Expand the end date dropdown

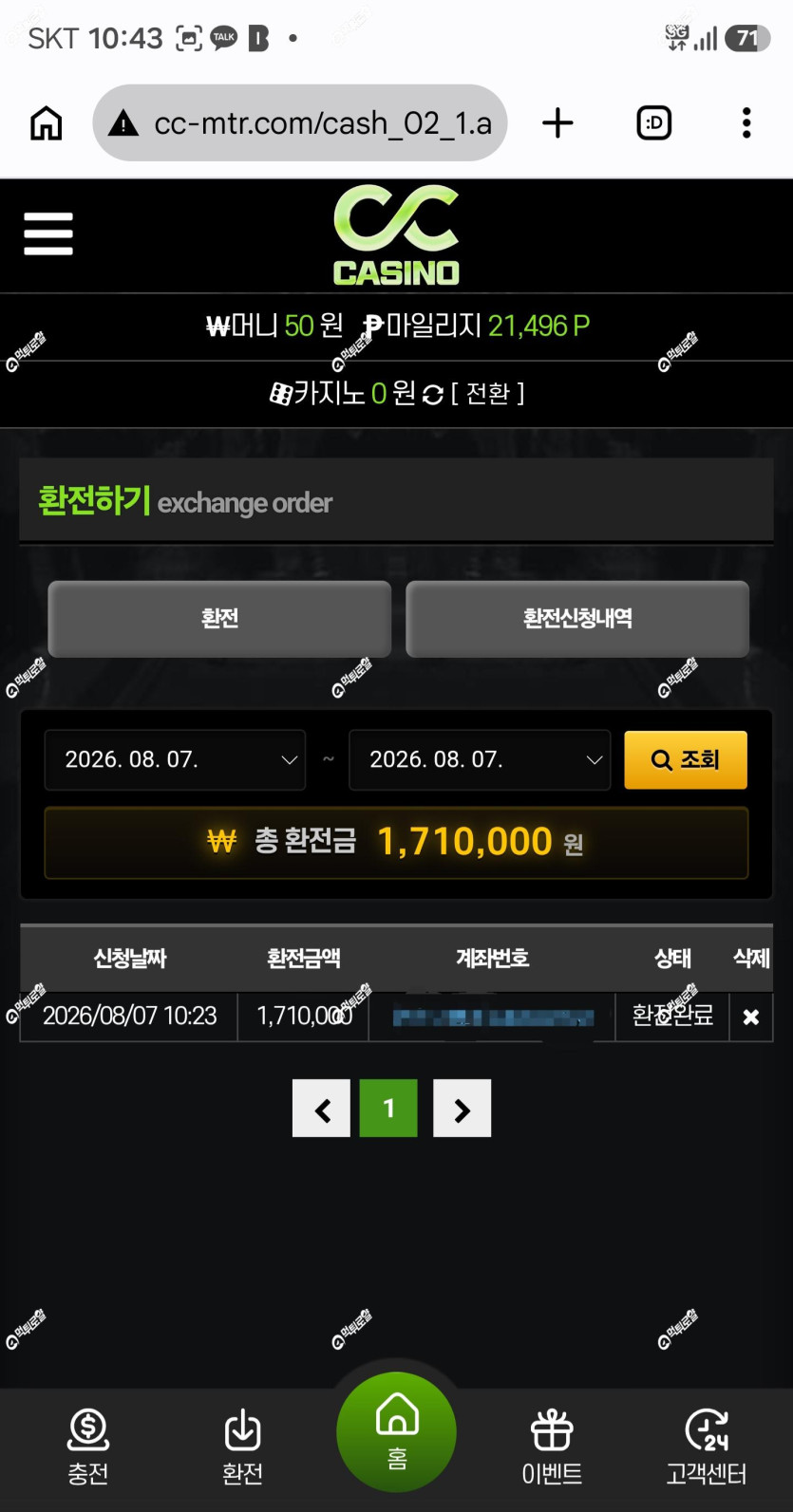(x=480, y=759)
